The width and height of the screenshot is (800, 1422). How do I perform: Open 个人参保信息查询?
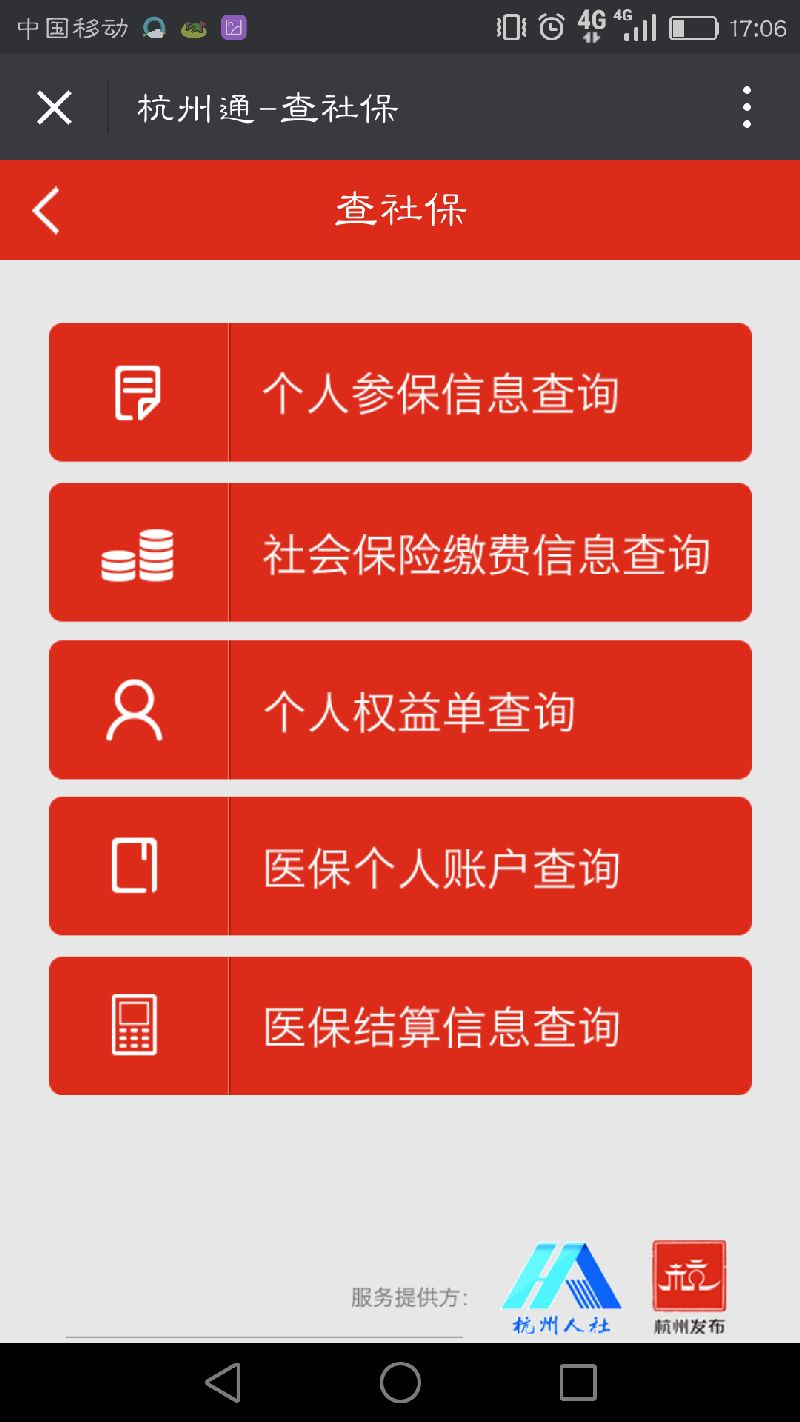(400, 392)
